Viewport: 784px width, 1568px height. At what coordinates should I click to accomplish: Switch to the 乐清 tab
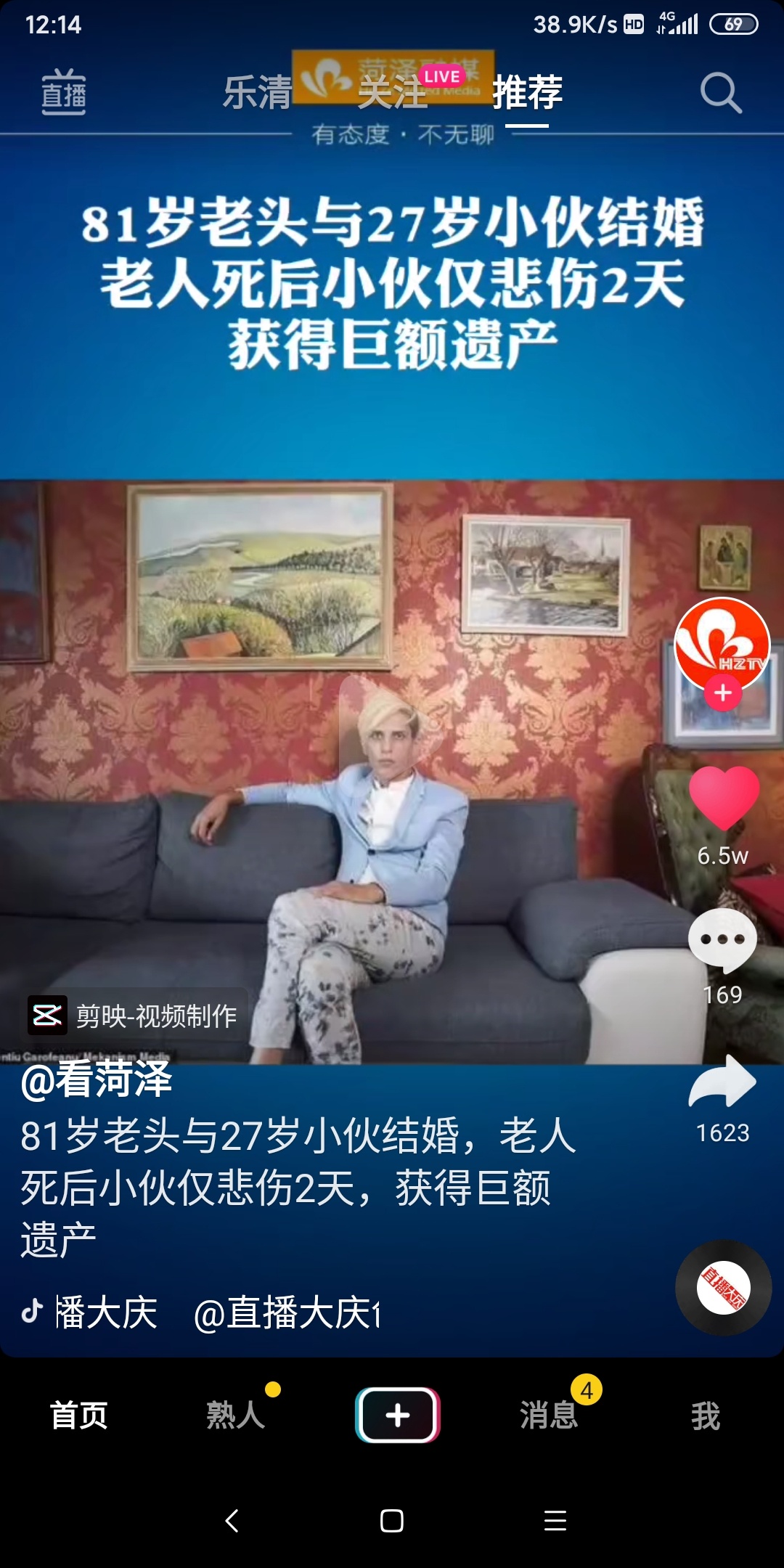257,93
